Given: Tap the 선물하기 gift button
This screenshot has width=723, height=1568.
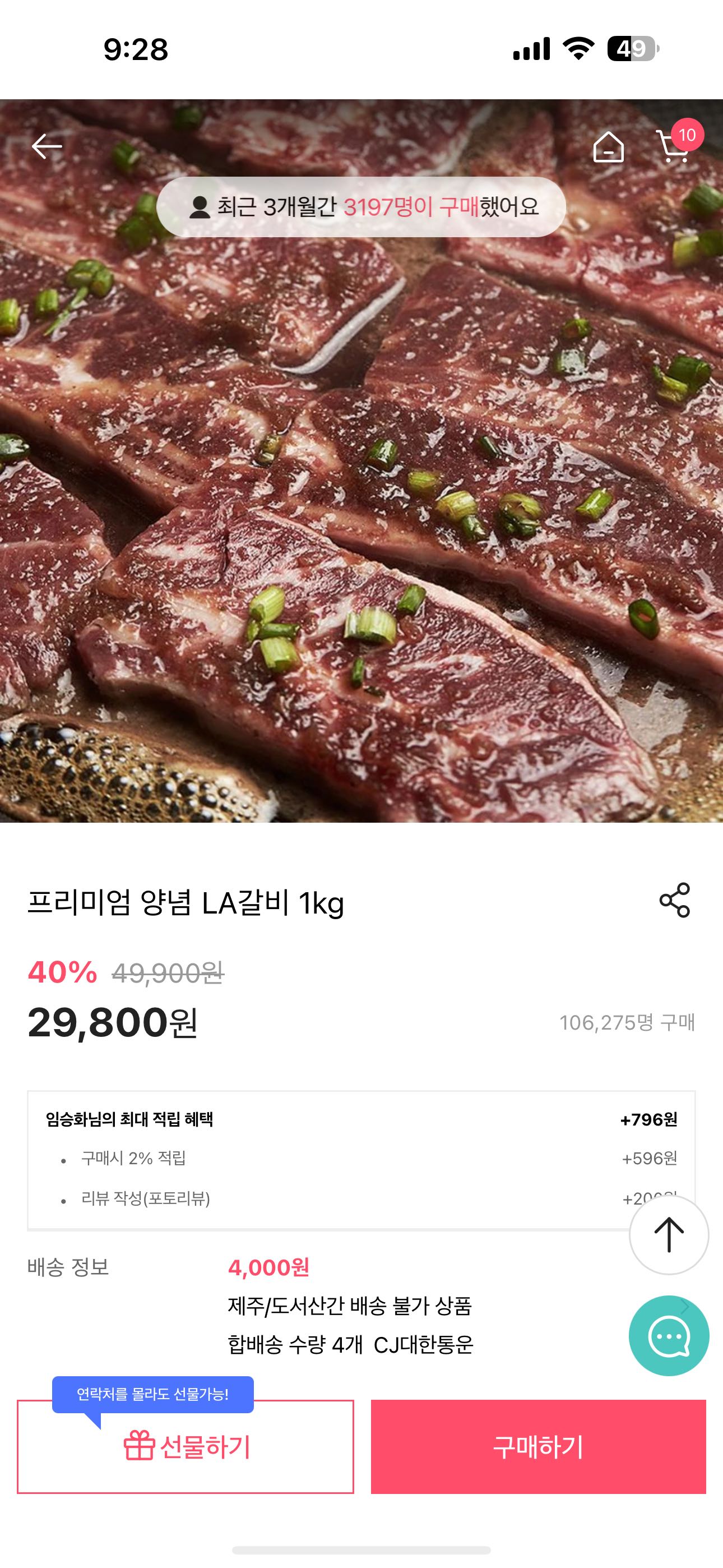Looking at the screenshot, I should point(186,1446).
